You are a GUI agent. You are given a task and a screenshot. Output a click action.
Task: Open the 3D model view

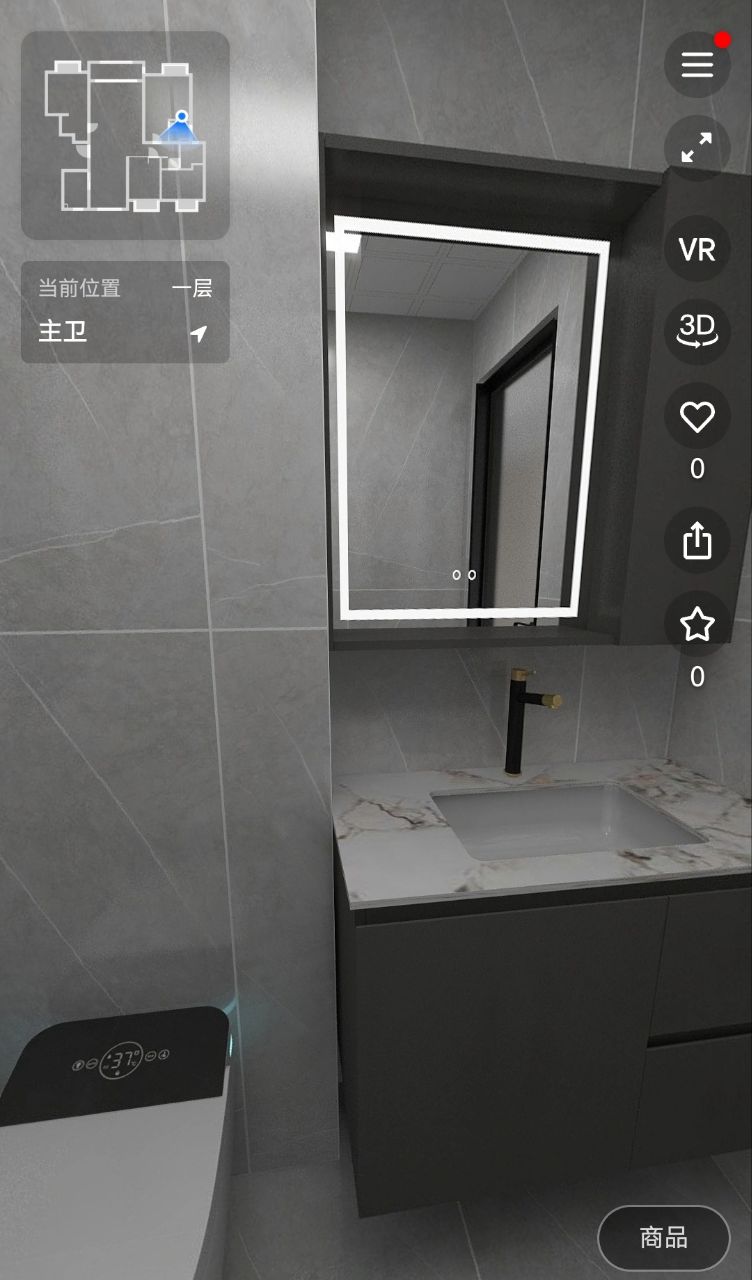[x=697, y=331]
